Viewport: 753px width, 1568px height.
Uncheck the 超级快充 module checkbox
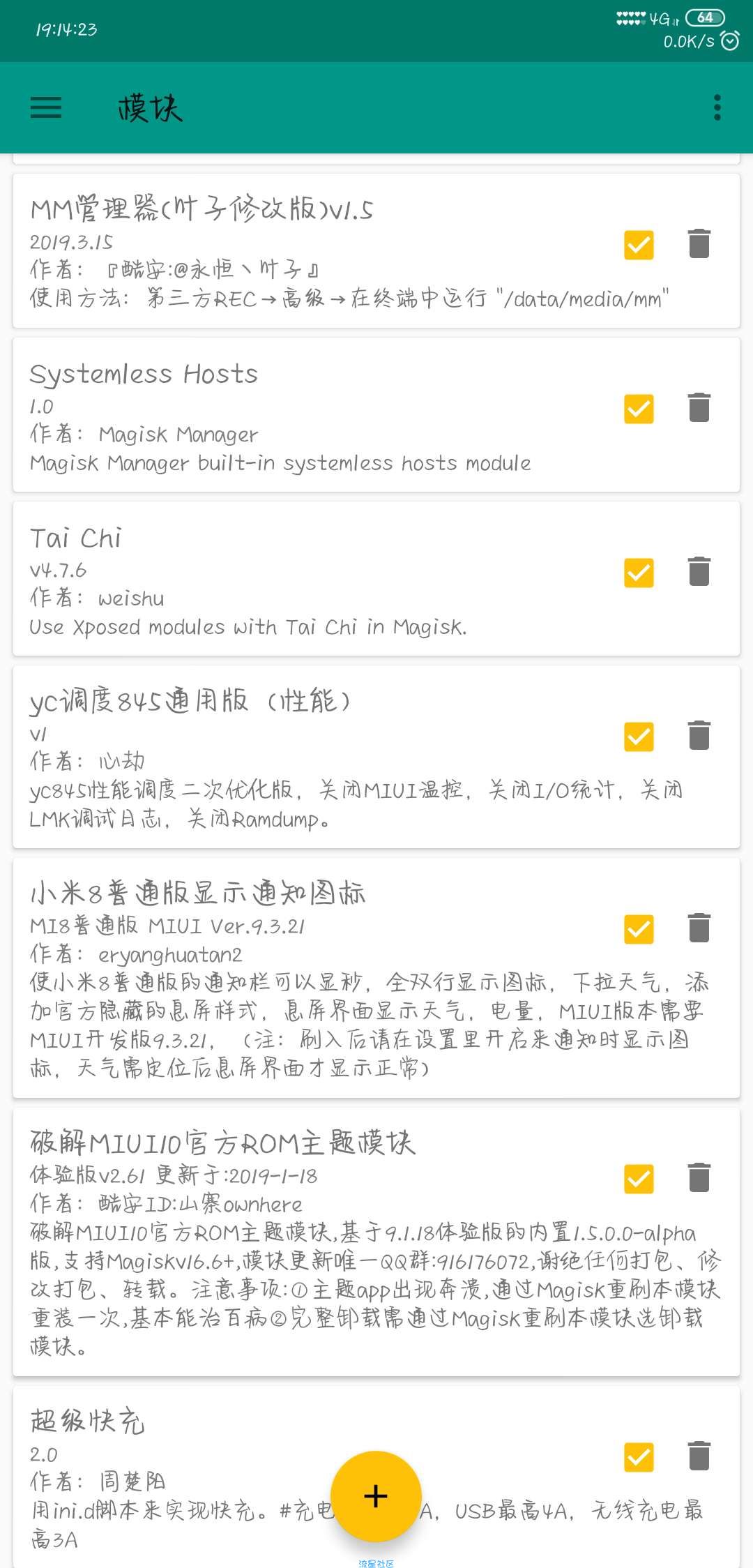[x=639, y=1457]
